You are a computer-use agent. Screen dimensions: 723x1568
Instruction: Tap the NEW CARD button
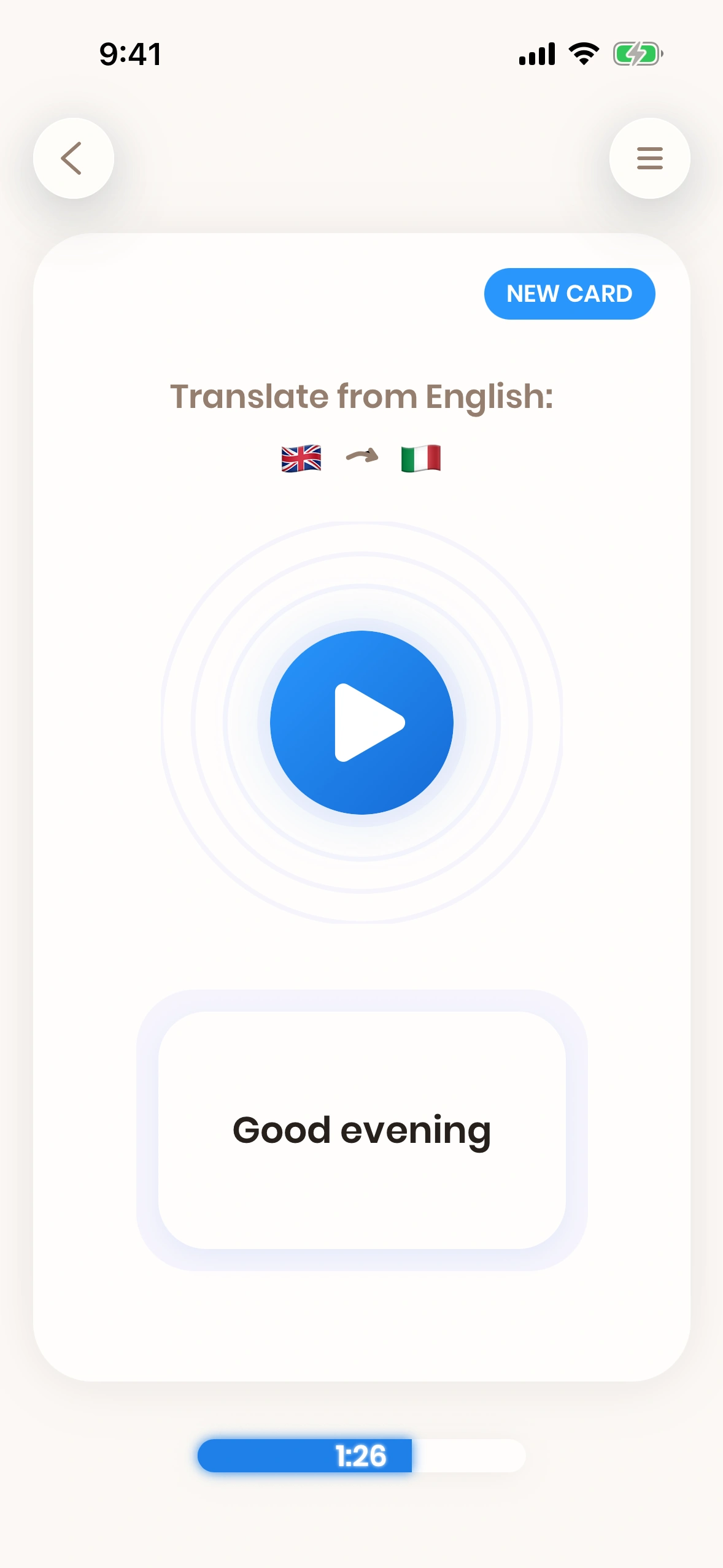tap(569, 294)
